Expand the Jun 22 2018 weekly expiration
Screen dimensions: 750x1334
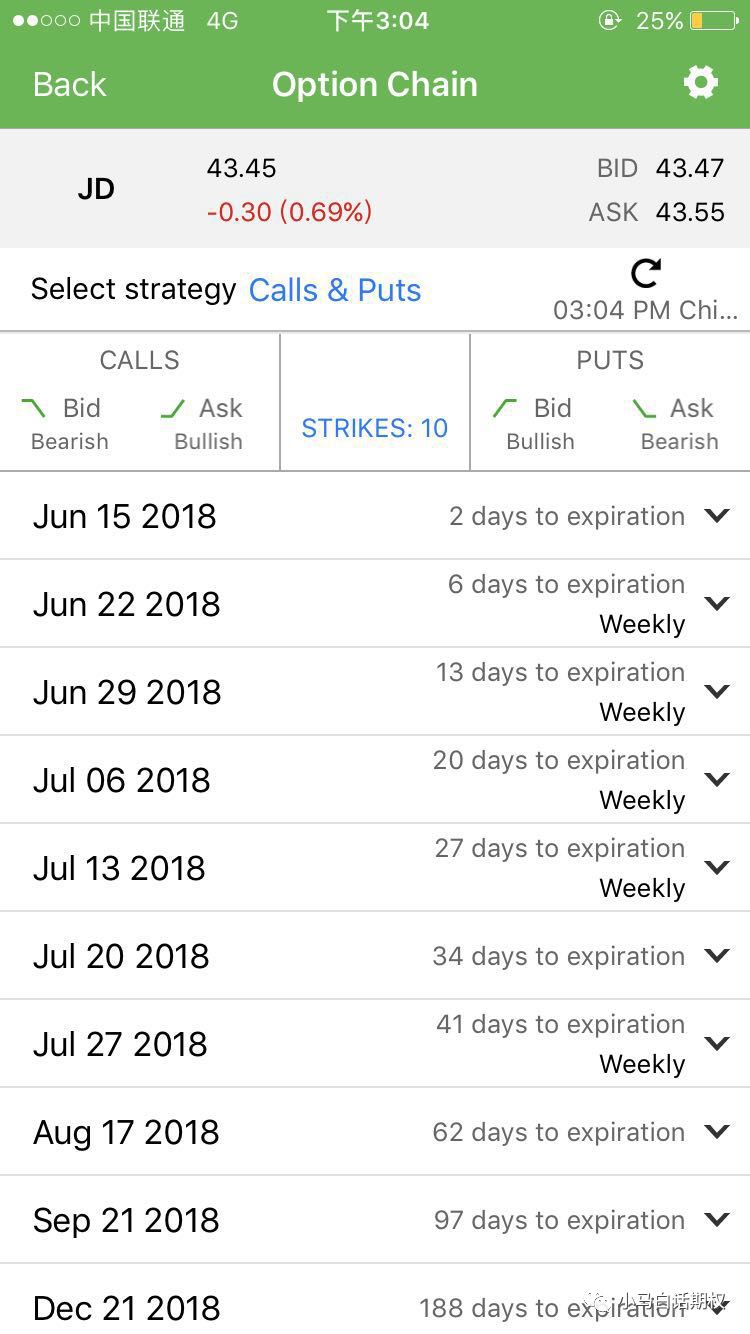coord(375,603)
